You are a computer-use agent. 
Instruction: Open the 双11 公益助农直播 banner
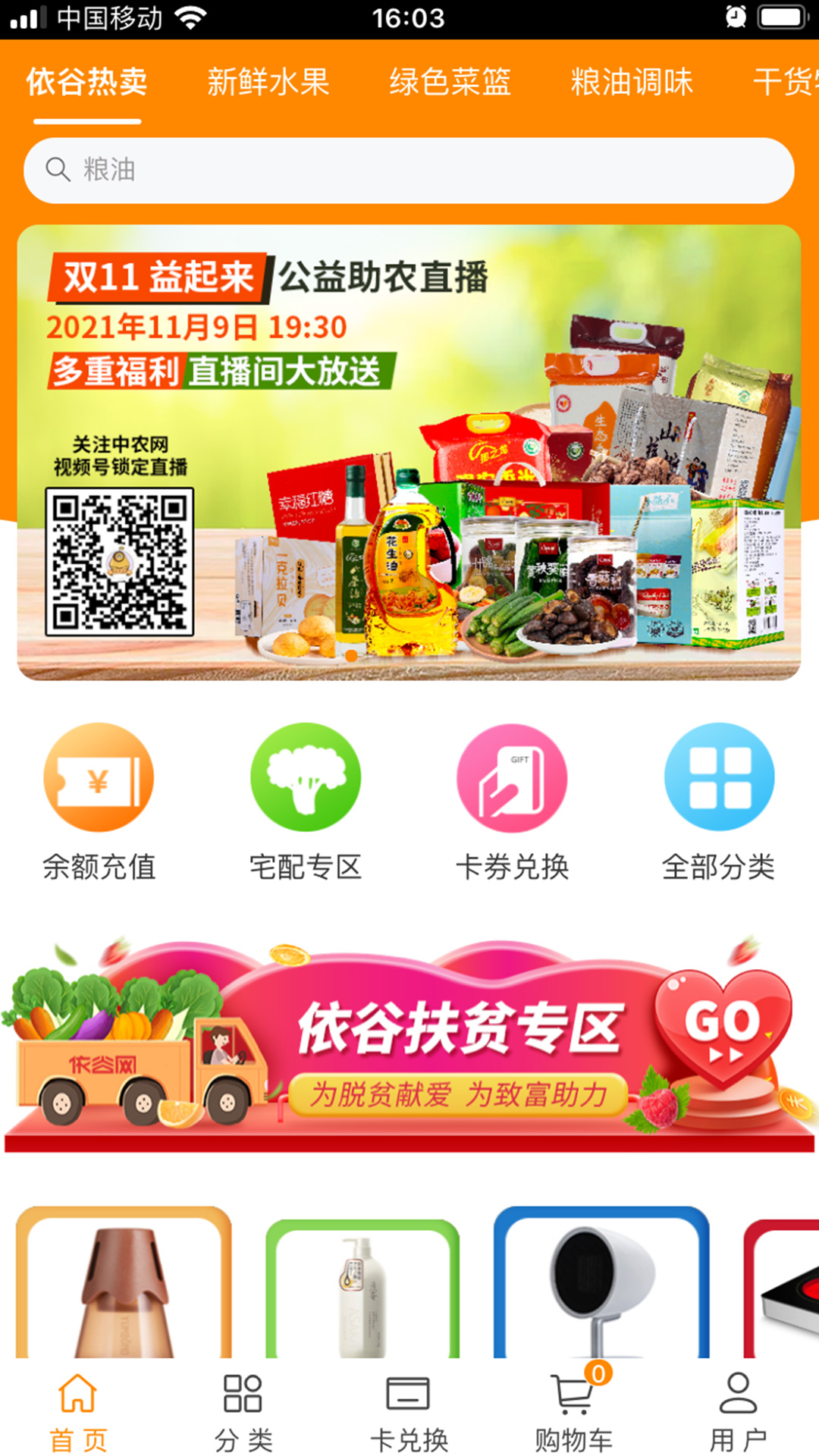point(409,452)
